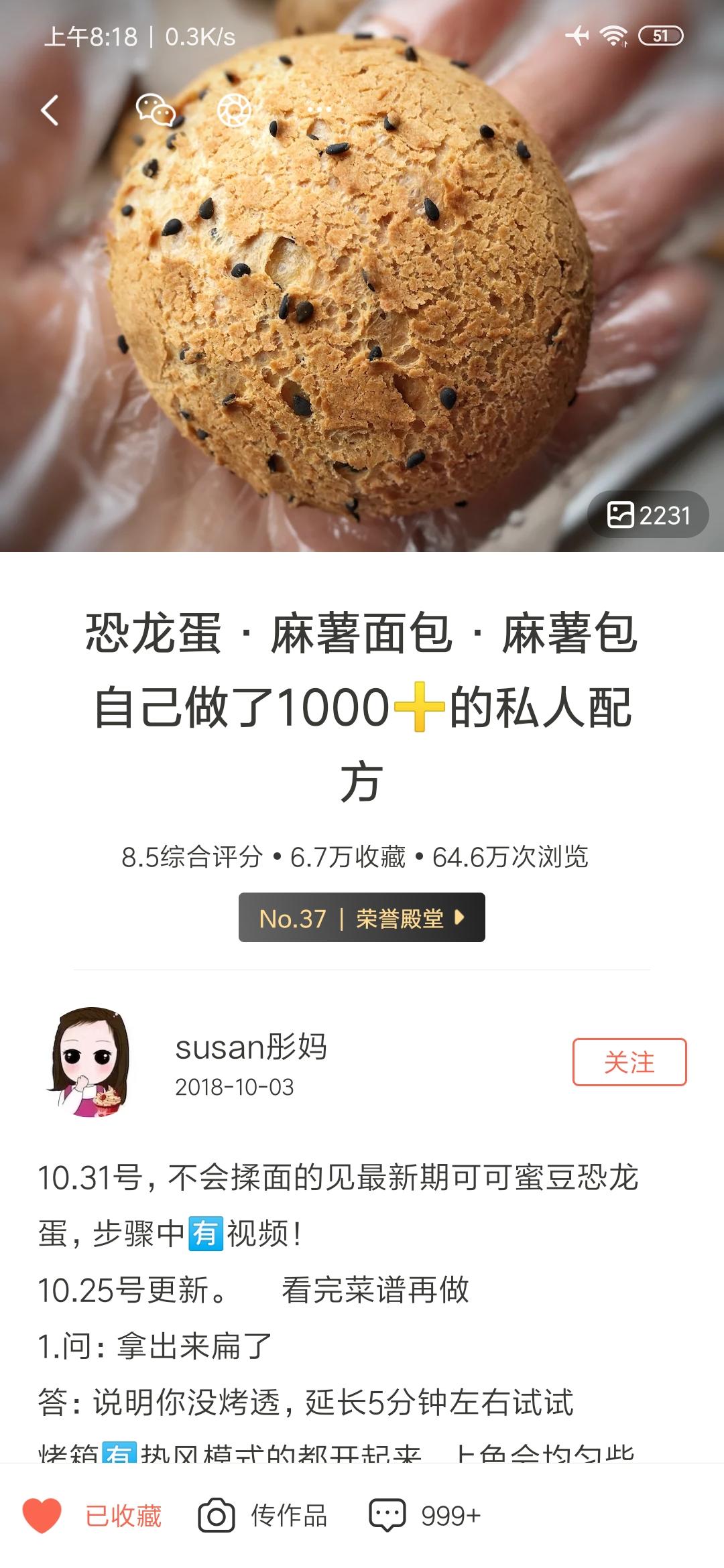Tap the camera icon next to 传作品
Image resolution: width=724 pixels, height=1568 pixels.
[216, 1512]
